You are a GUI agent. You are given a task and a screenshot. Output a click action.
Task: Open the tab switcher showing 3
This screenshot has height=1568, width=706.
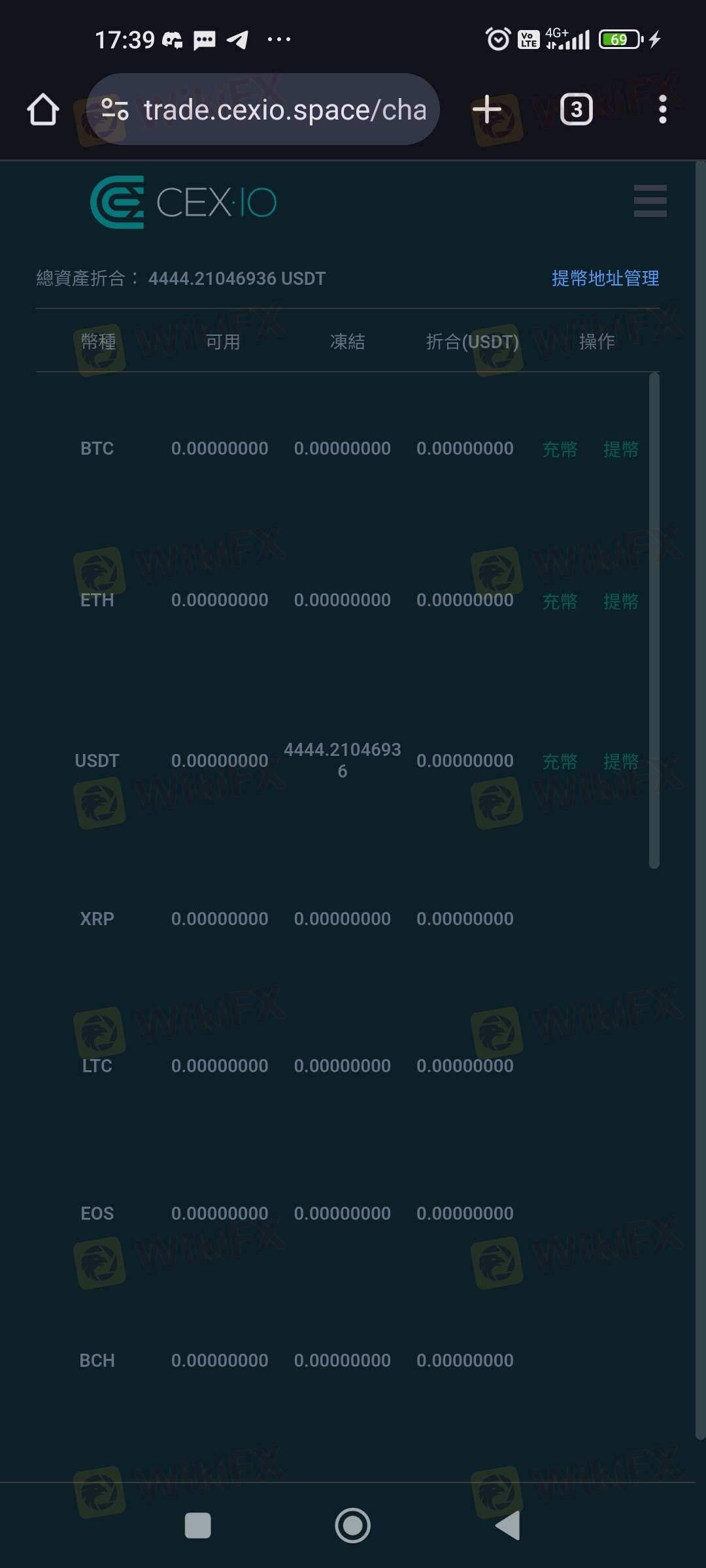click(x=577, y=109)
